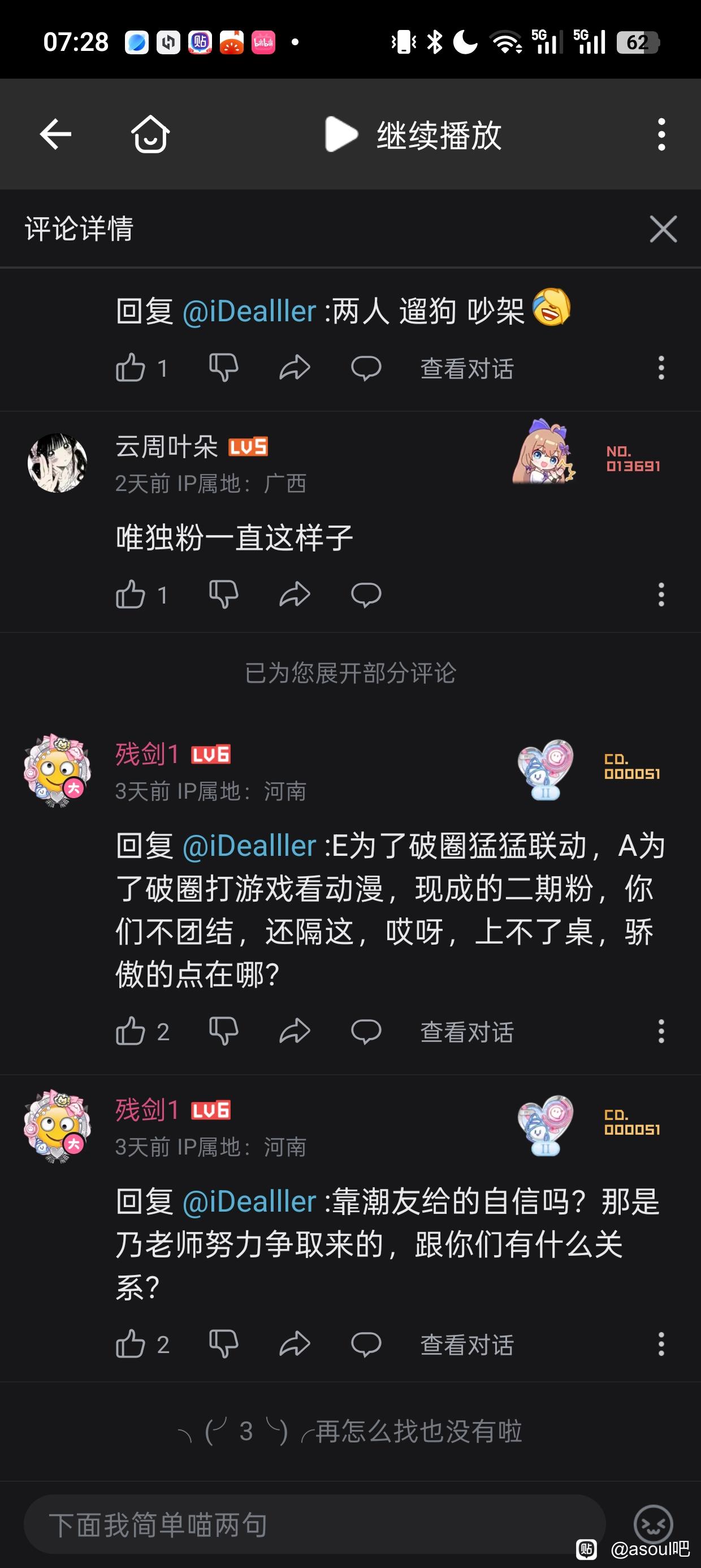Dislike 云周叶朵's comment

[x=223, y=594]
